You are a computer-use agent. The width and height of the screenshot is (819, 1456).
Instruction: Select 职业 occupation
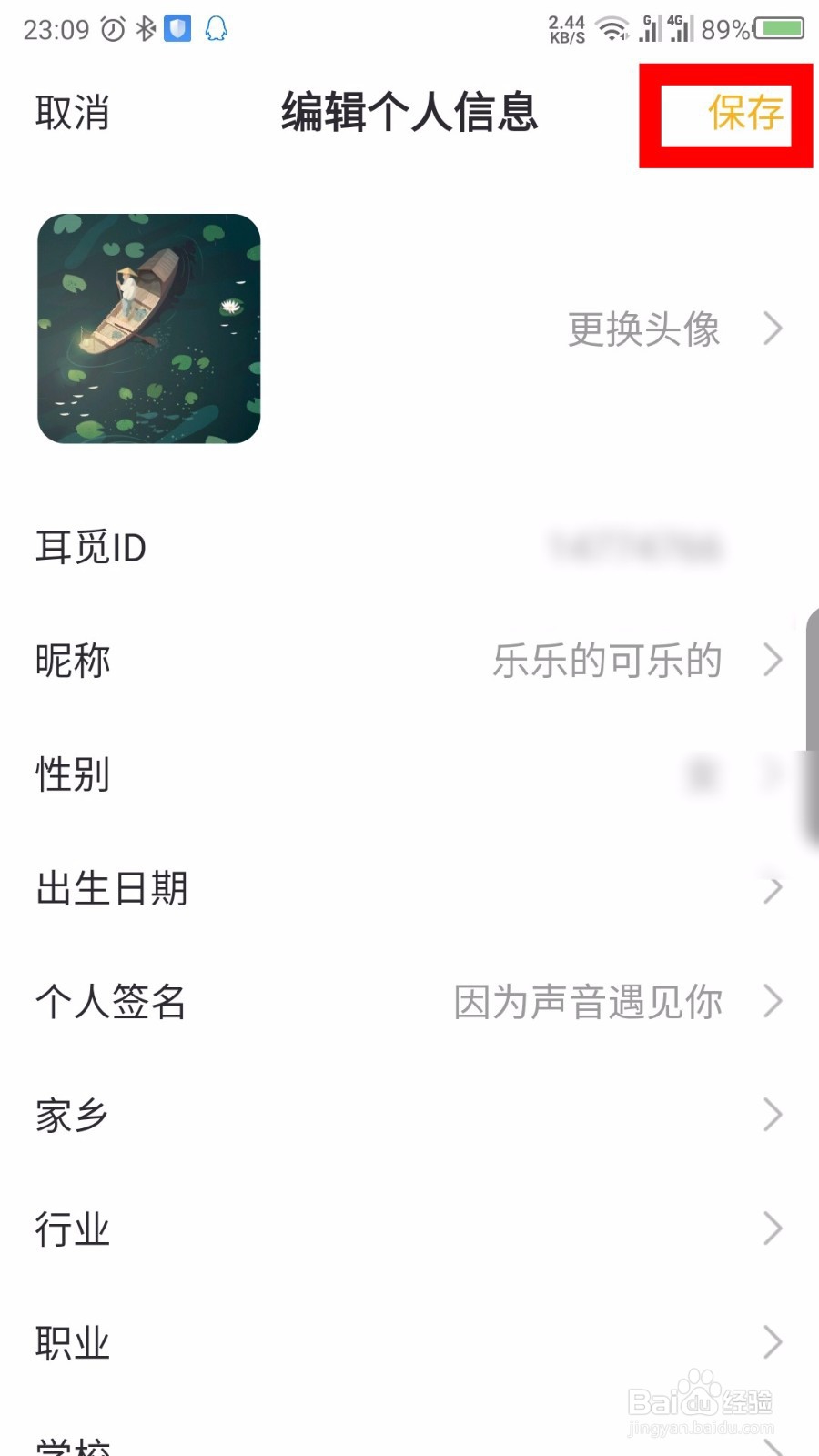point(409,1343)
